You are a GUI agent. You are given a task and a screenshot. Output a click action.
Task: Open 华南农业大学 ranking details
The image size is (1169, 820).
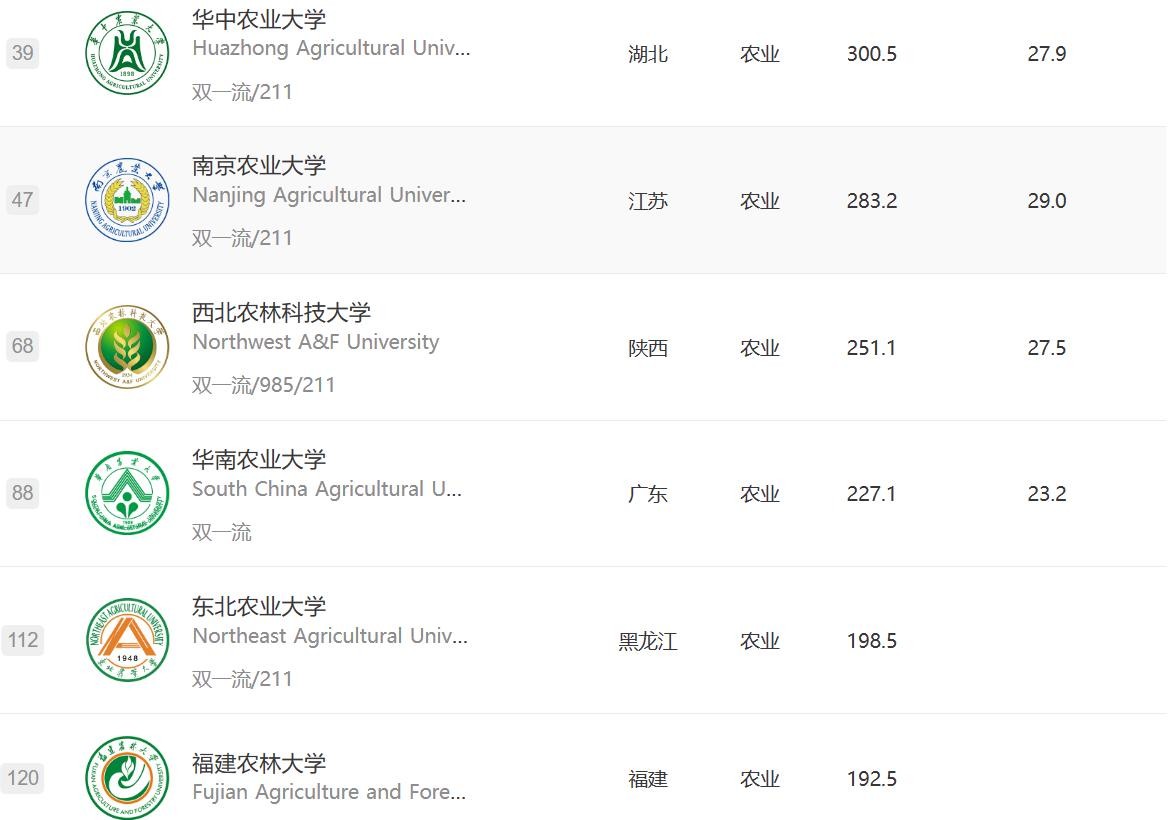point(259,460)
